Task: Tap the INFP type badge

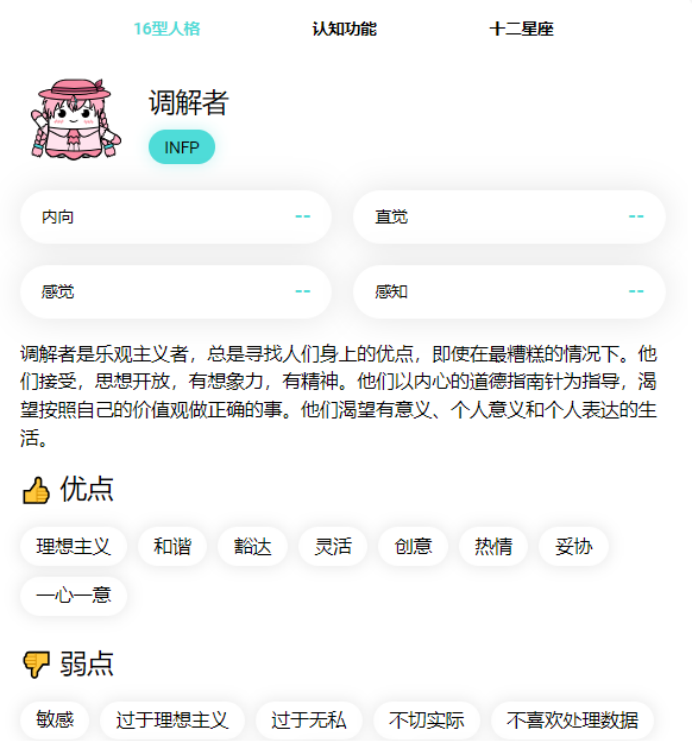Action: coord(181,148)
